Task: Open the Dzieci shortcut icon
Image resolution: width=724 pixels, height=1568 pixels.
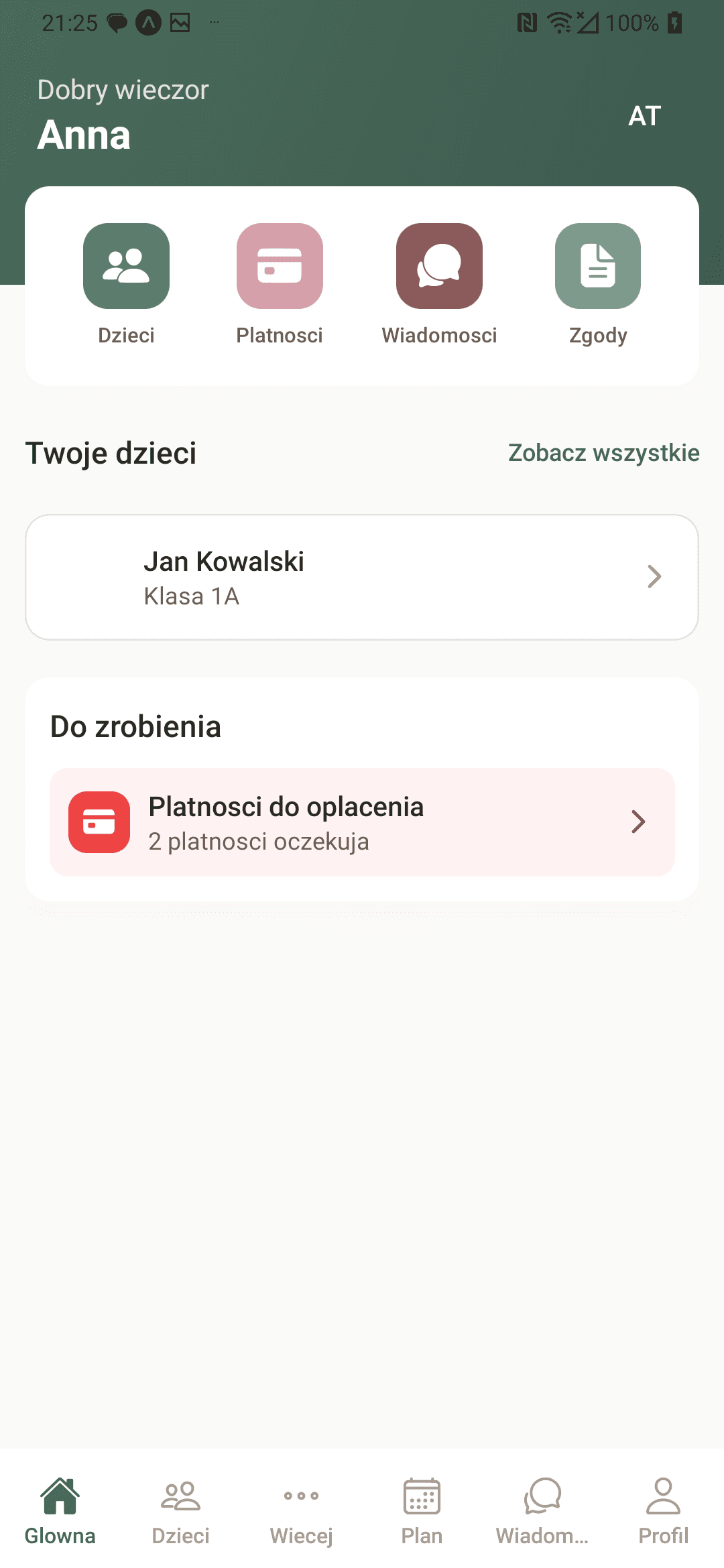Action: [x=126, y=265]
